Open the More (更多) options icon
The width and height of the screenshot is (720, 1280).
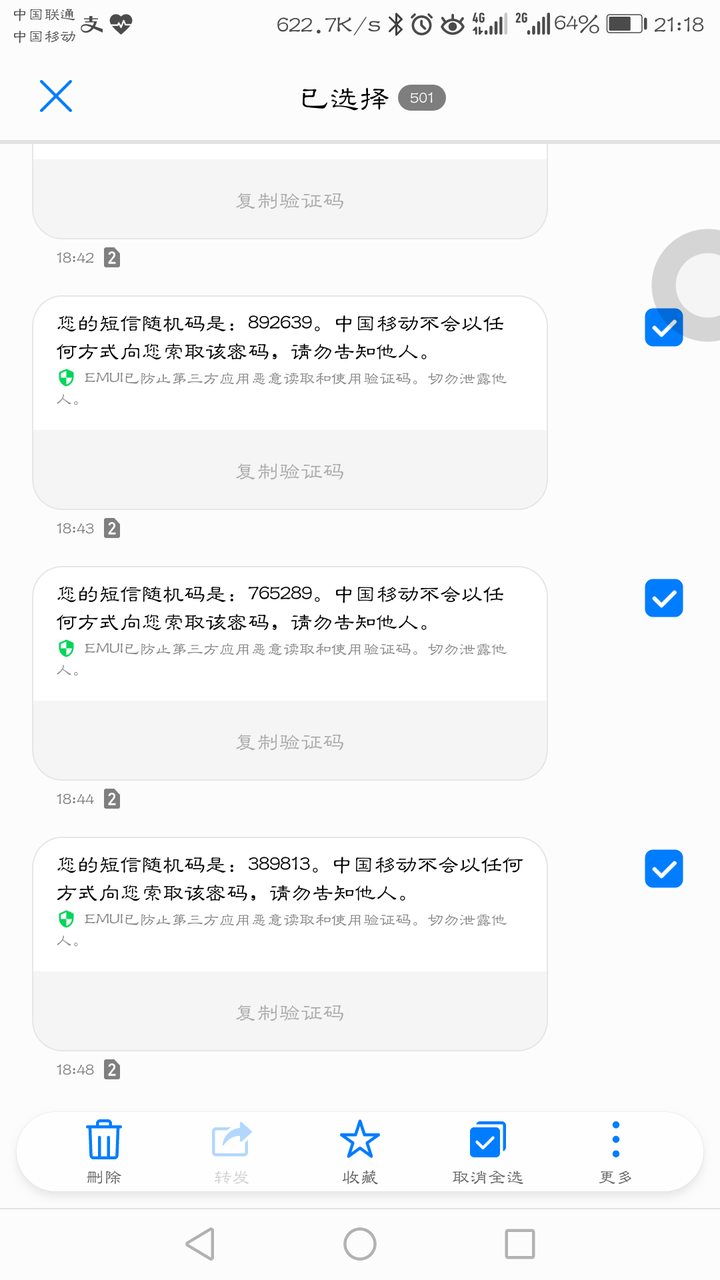tap(615, 1139)
